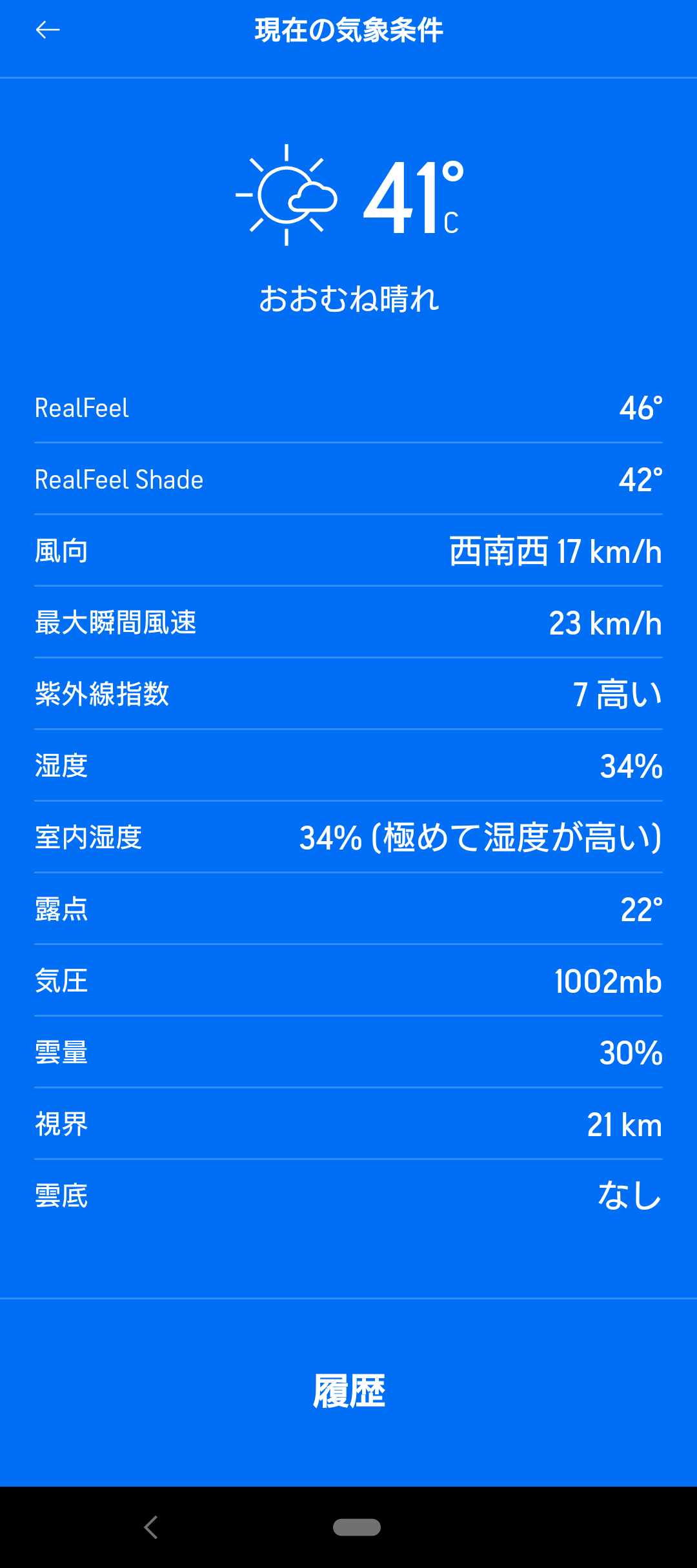
Task: Tap the home pill in navigation bar
Action: click(x=357, y=1527)
